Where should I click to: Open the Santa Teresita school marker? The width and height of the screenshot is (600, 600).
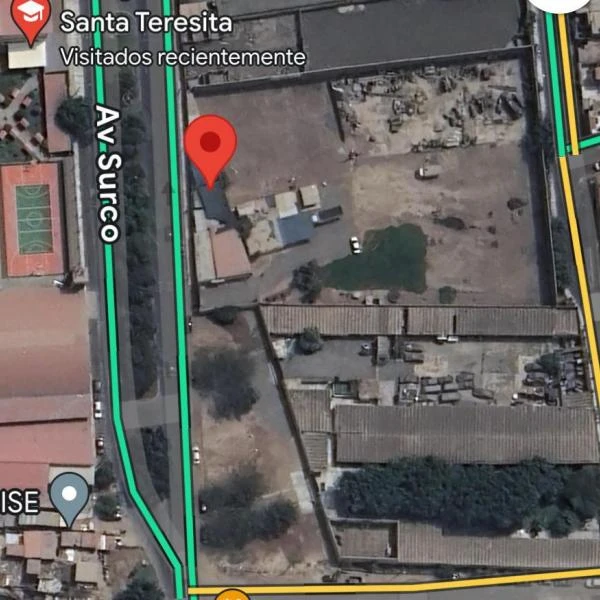point(30,18)
